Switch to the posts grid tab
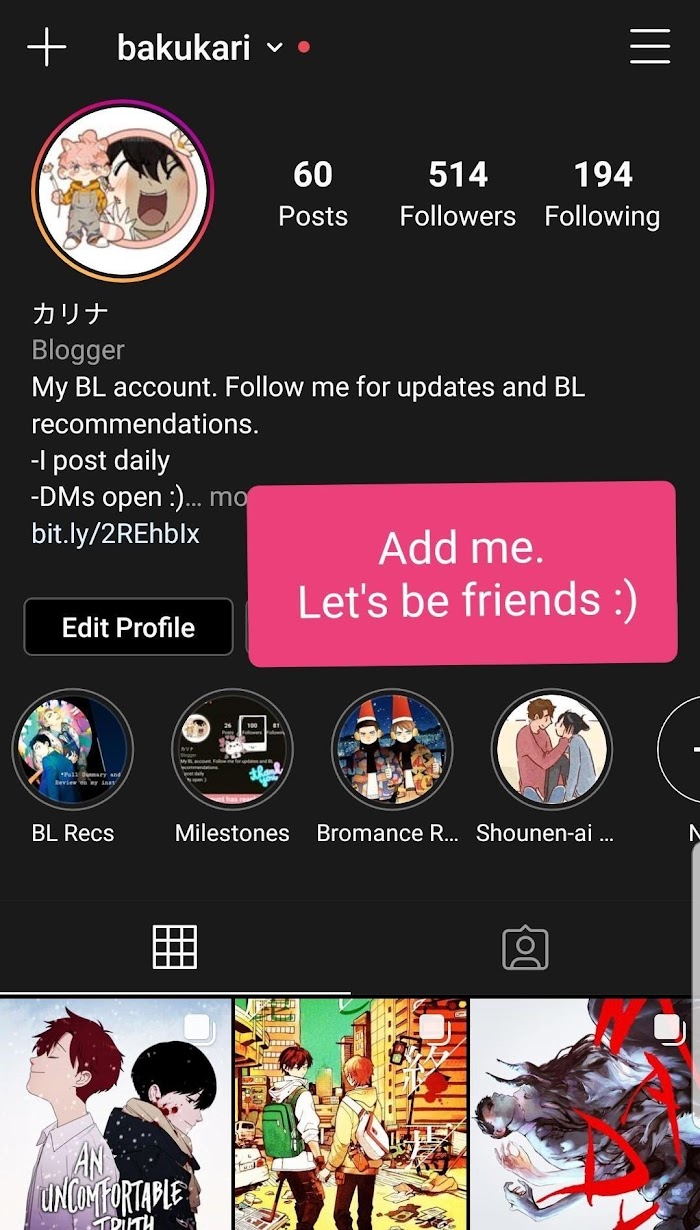Screen dimensions: 700x1230 point(174,946)
